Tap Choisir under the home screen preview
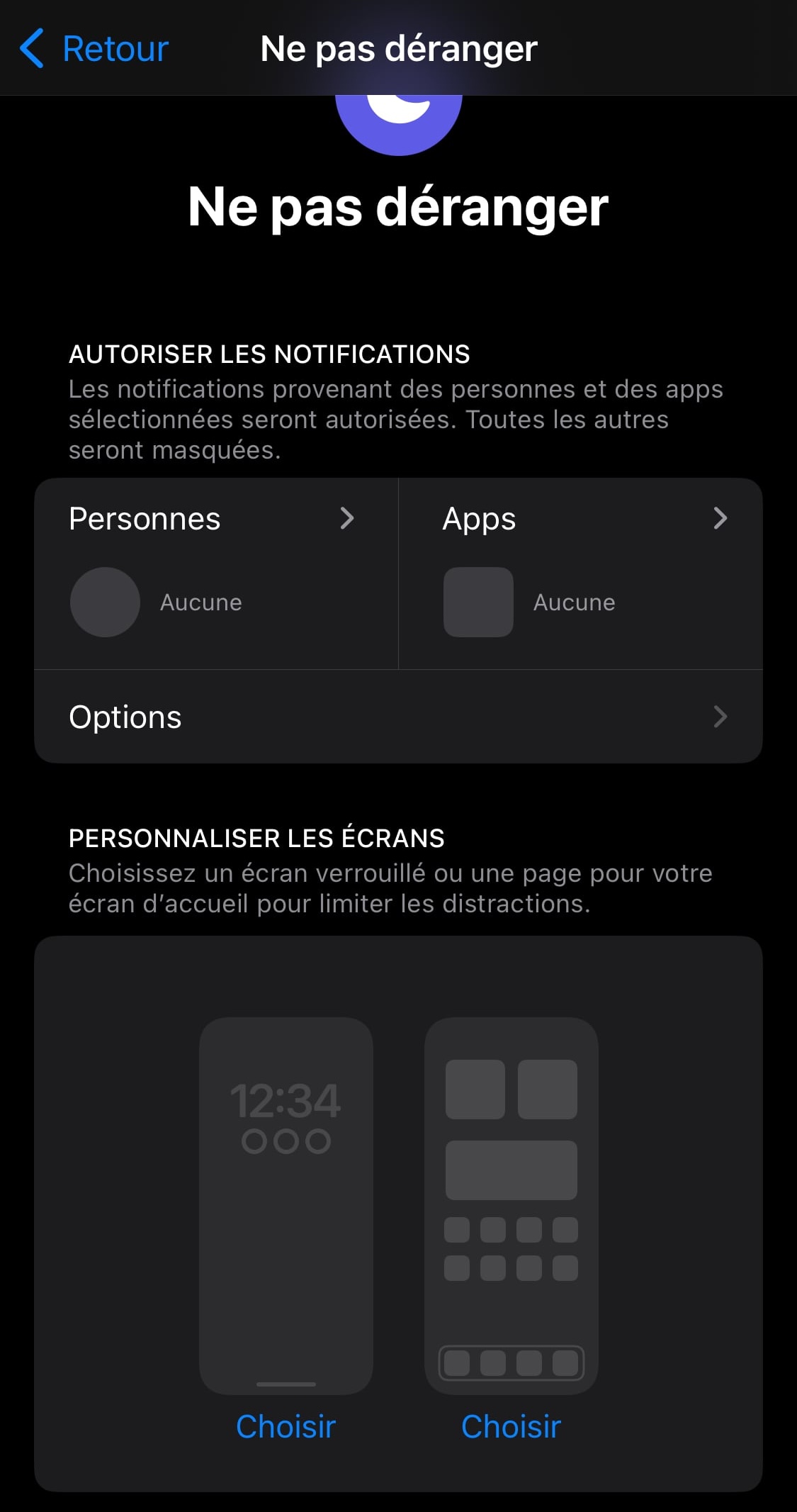The image size is (797, 1512). 511,1426
